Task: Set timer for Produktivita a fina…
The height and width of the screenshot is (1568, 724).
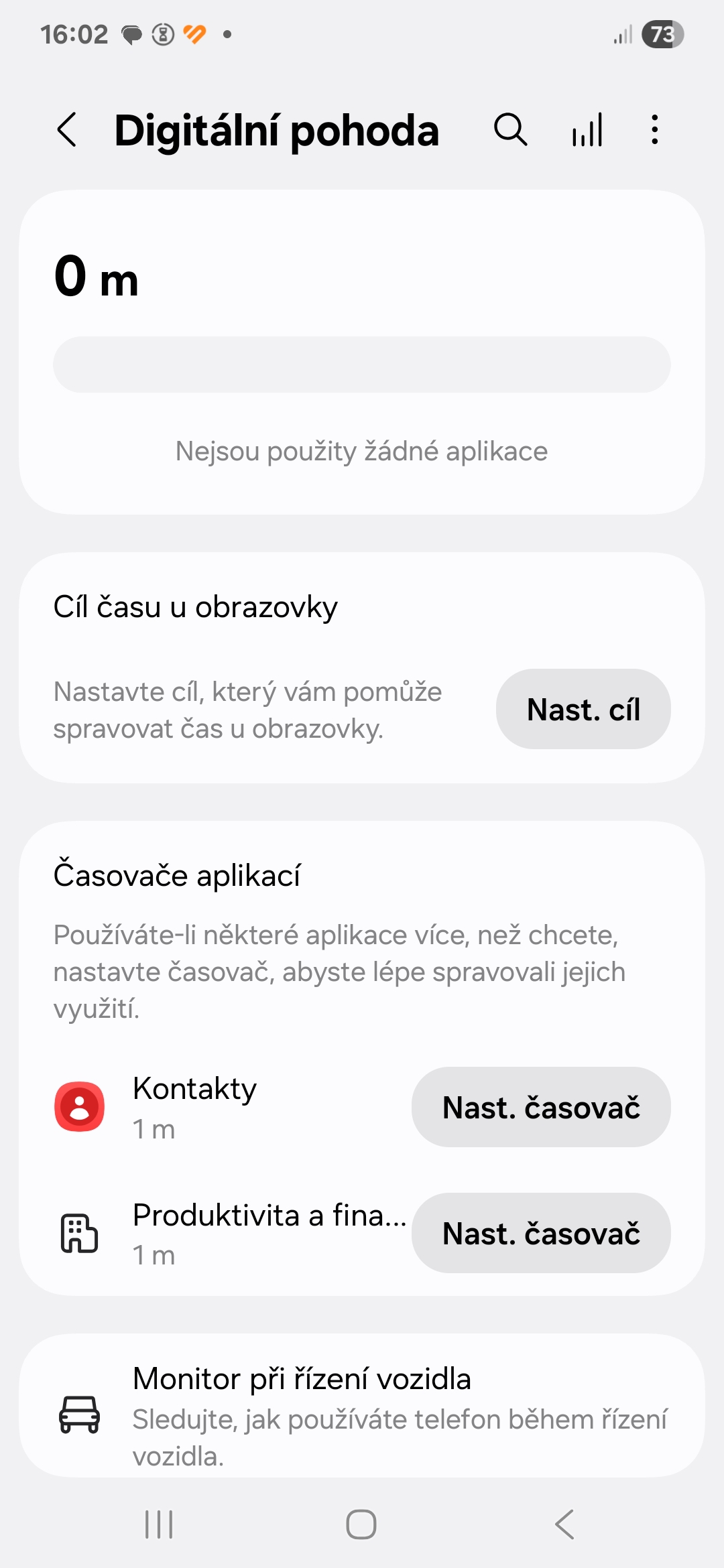Action: coord(540,1233)
